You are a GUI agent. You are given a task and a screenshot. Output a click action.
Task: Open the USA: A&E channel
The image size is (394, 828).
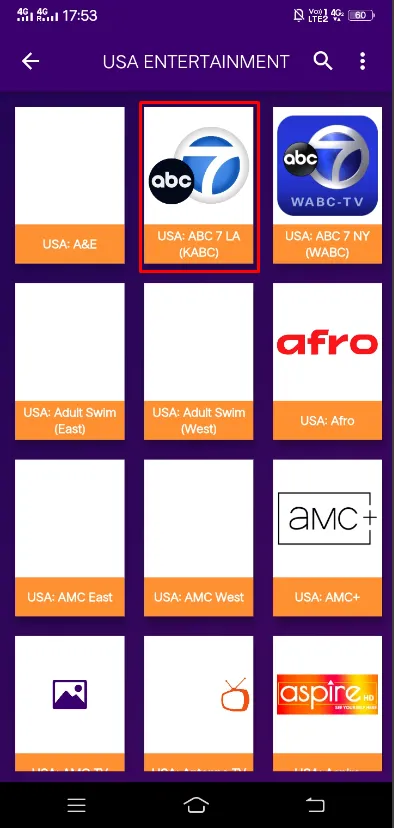pos(70,185)
